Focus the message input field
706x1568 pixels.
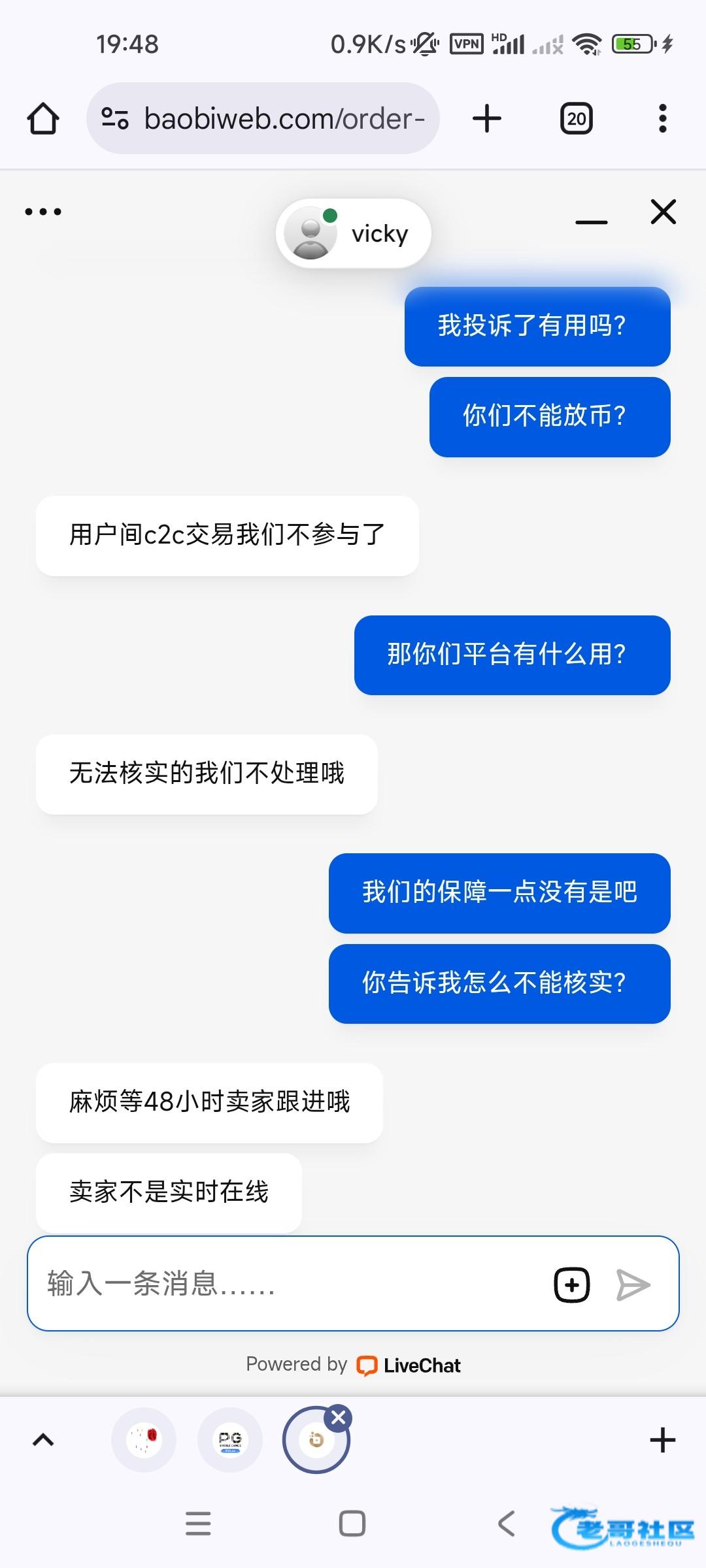[288, 1284]
